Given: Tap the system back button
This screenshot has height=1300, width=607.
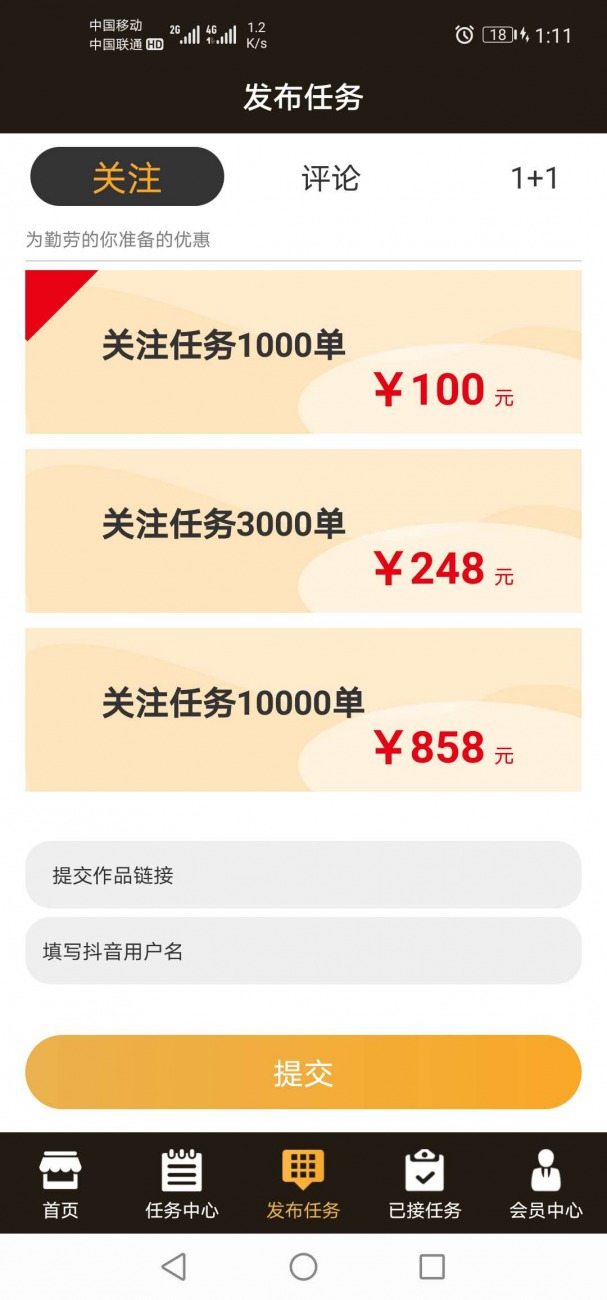Looking at the screenshot, I should click(174, 1267).
